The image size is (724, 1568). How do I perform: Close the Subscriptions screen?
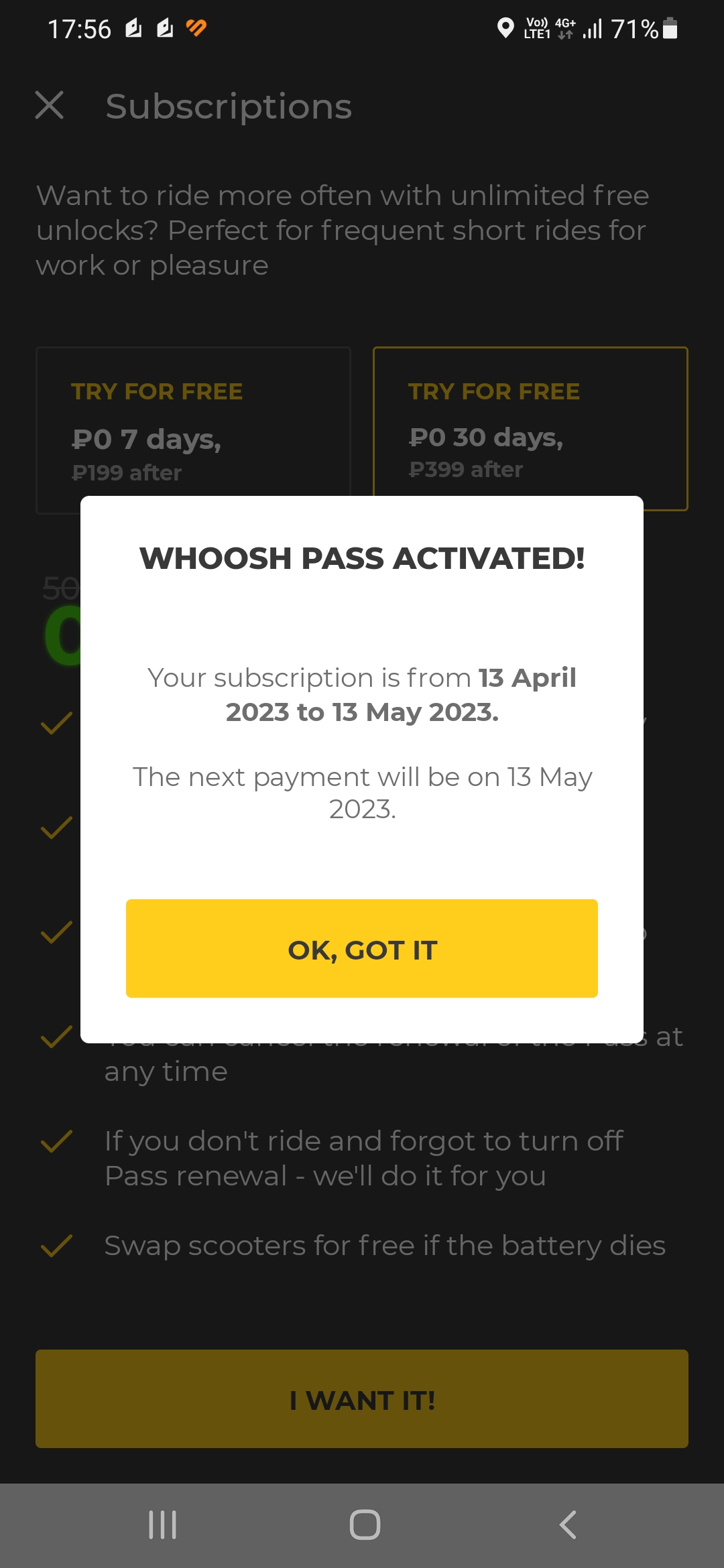(50, 106)
